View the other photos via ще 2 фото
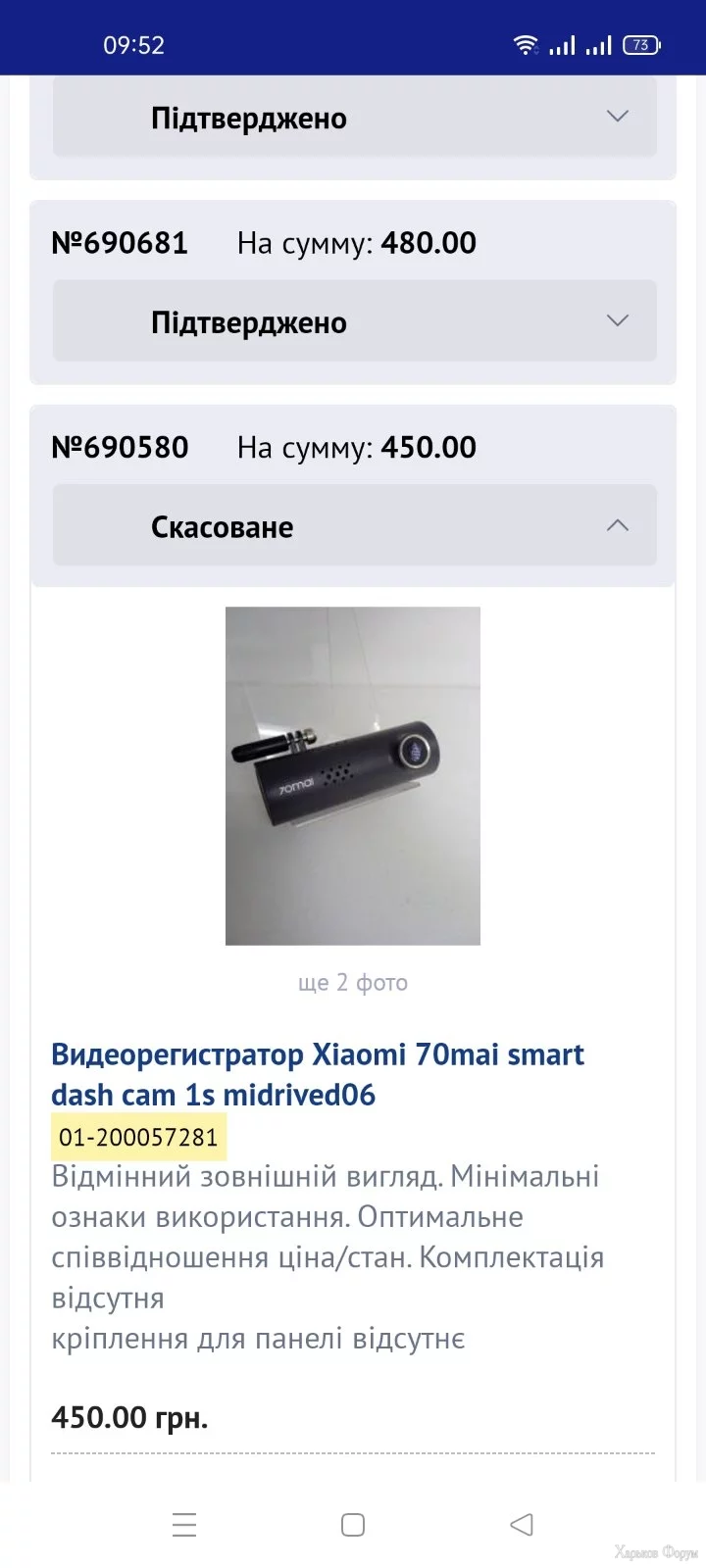 click(353, 982)
